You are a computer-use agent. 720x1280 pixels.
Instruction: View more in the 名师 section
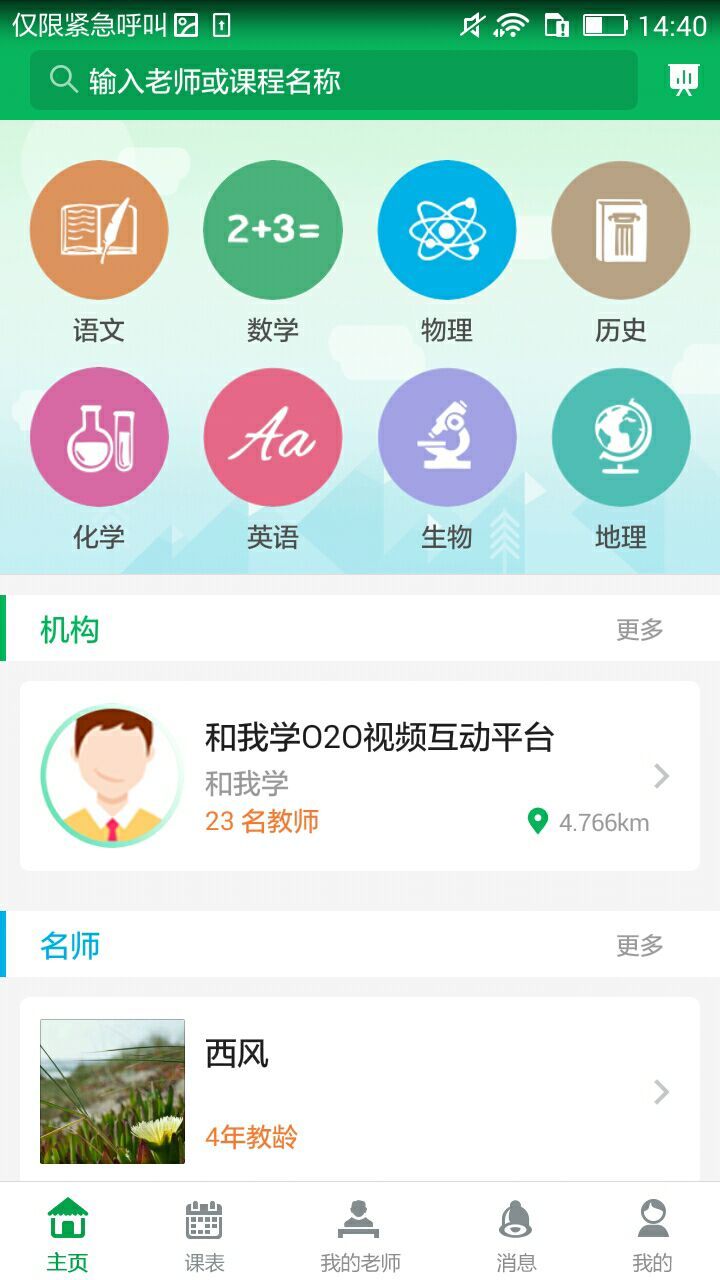pyautogui.click(x=640, y=945)
